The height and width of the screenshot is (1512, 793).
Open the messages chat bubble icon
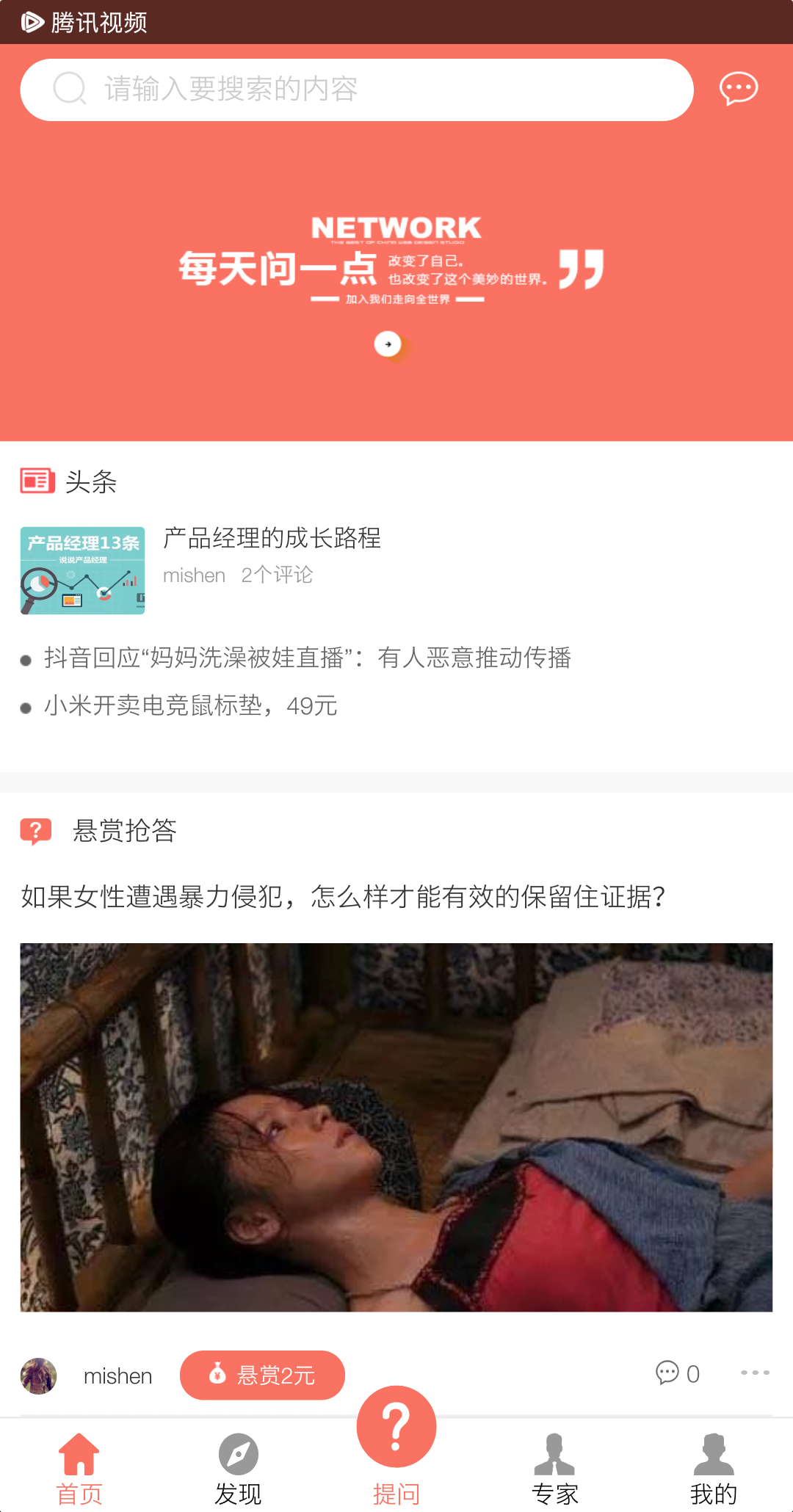point(738,89)
